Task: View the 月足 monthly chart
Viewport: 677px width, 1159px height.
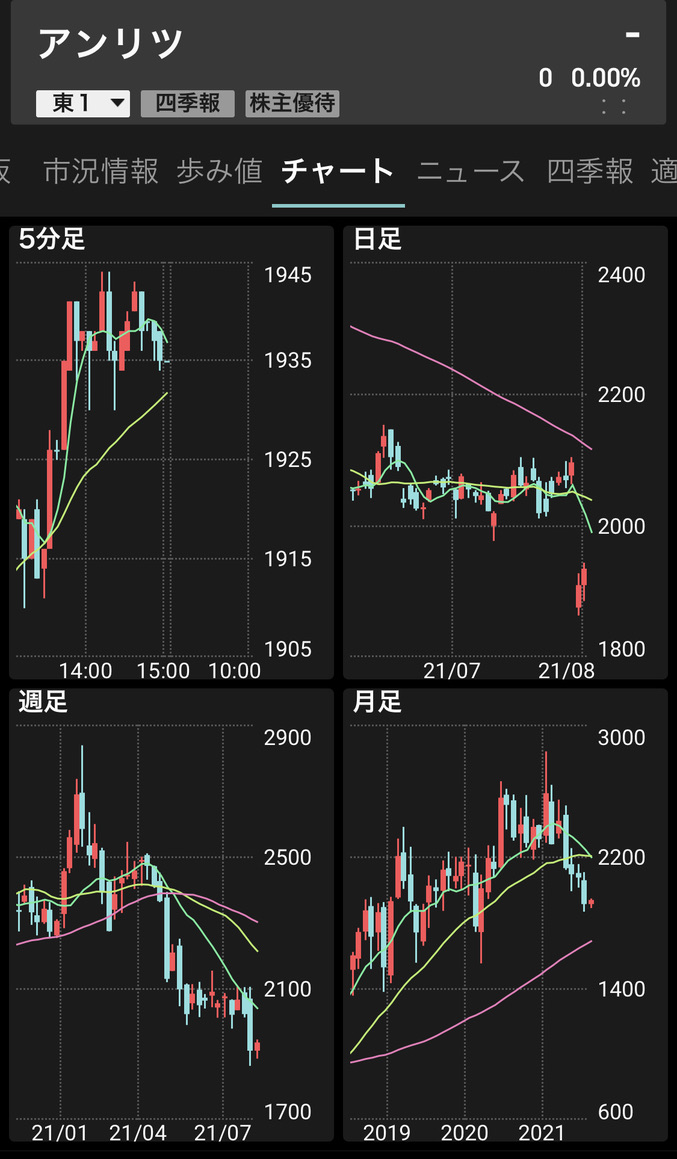Action: pyautogui.click(x=505, y=915)
